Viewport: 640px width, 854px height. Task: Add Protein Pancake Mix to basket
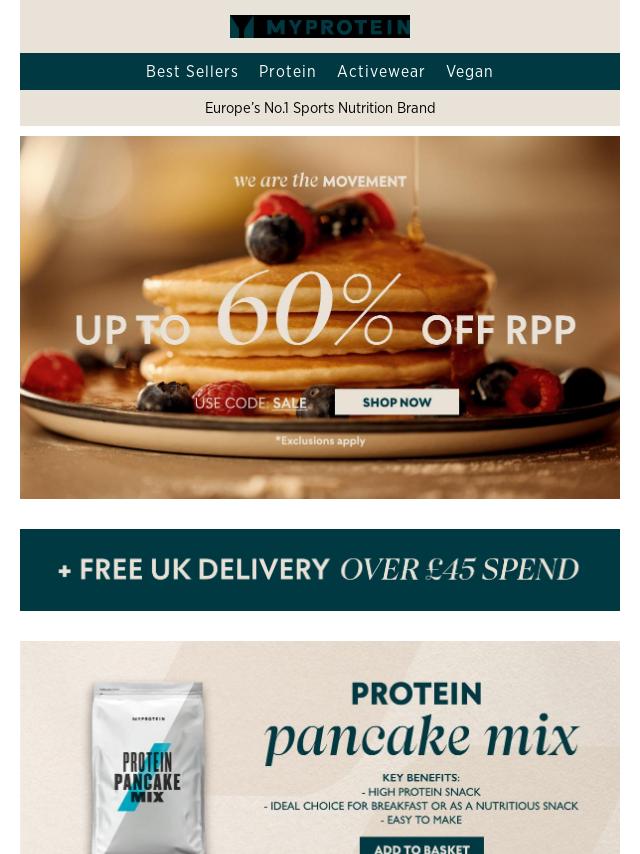[421, 846]
